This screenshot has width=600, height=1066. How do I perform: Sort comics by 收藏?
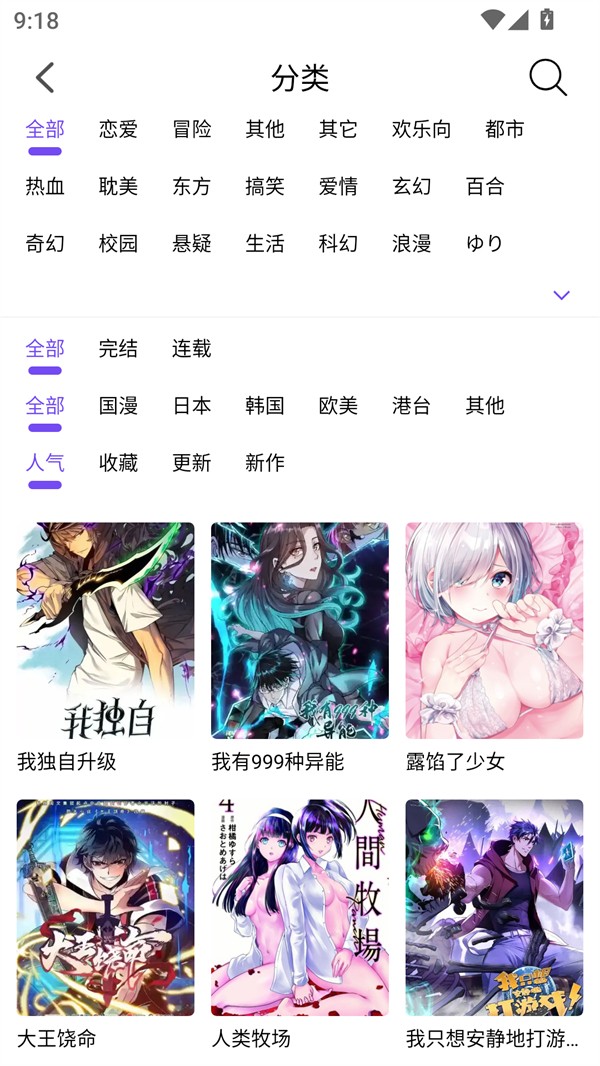click(x=118, y=462)
